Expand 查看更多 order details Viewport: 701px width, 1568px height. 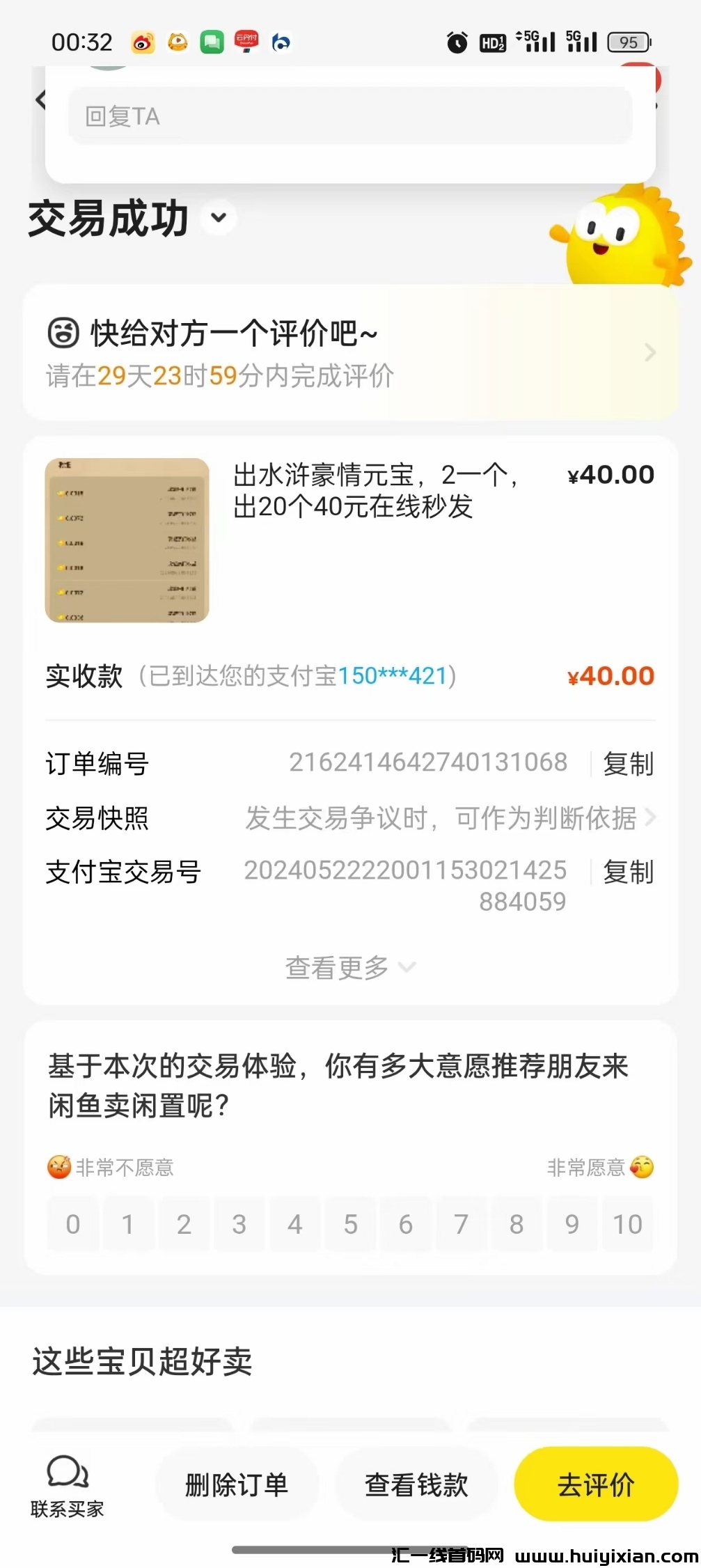[350, 967]
